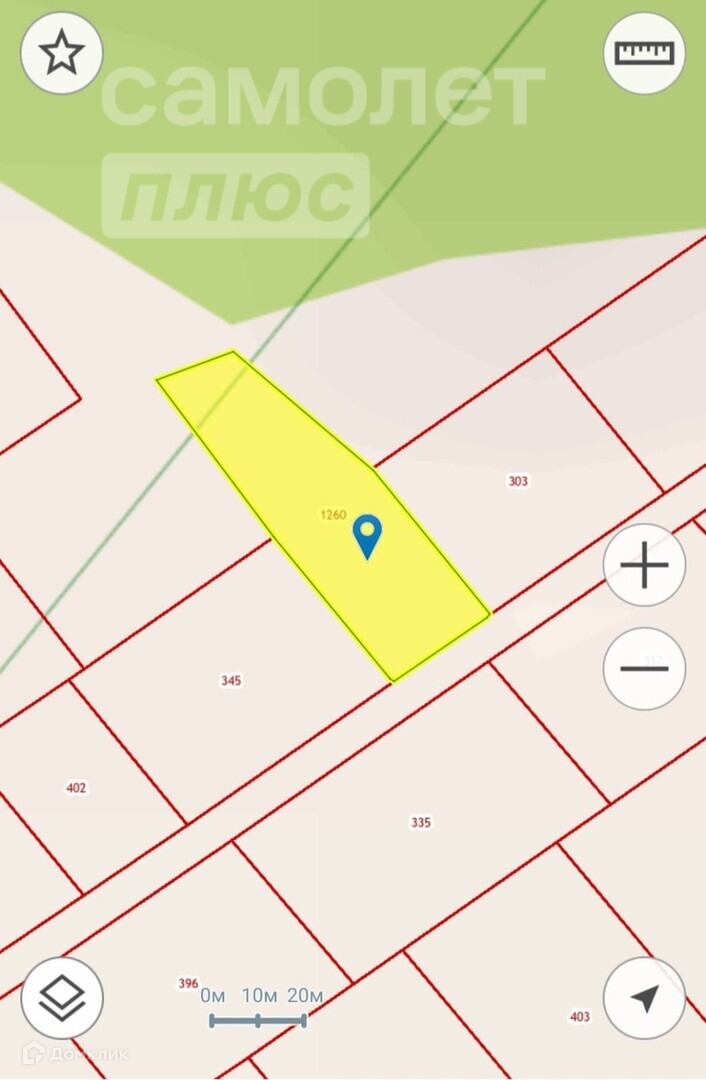
Task: Center the map on my location
Action: click(x=644, y=997)
